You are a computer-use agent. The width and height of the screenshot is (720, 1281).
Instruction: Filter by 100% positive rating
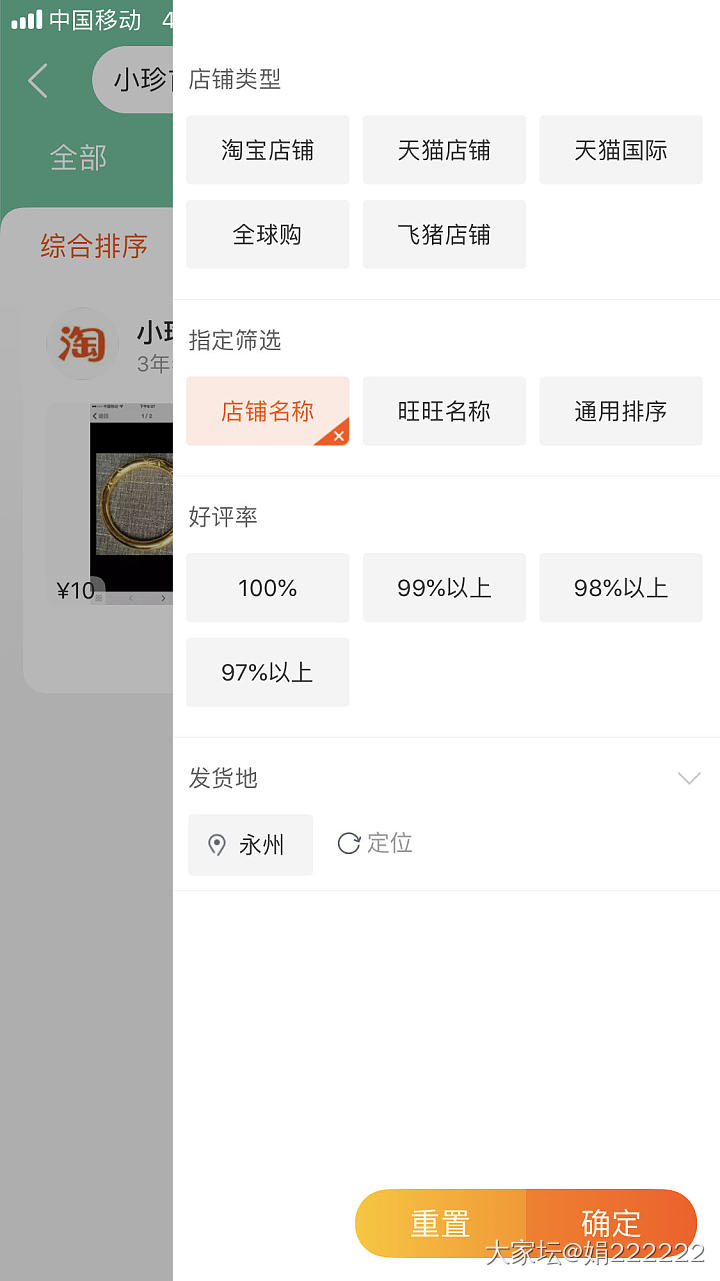[x=268, y=588]
